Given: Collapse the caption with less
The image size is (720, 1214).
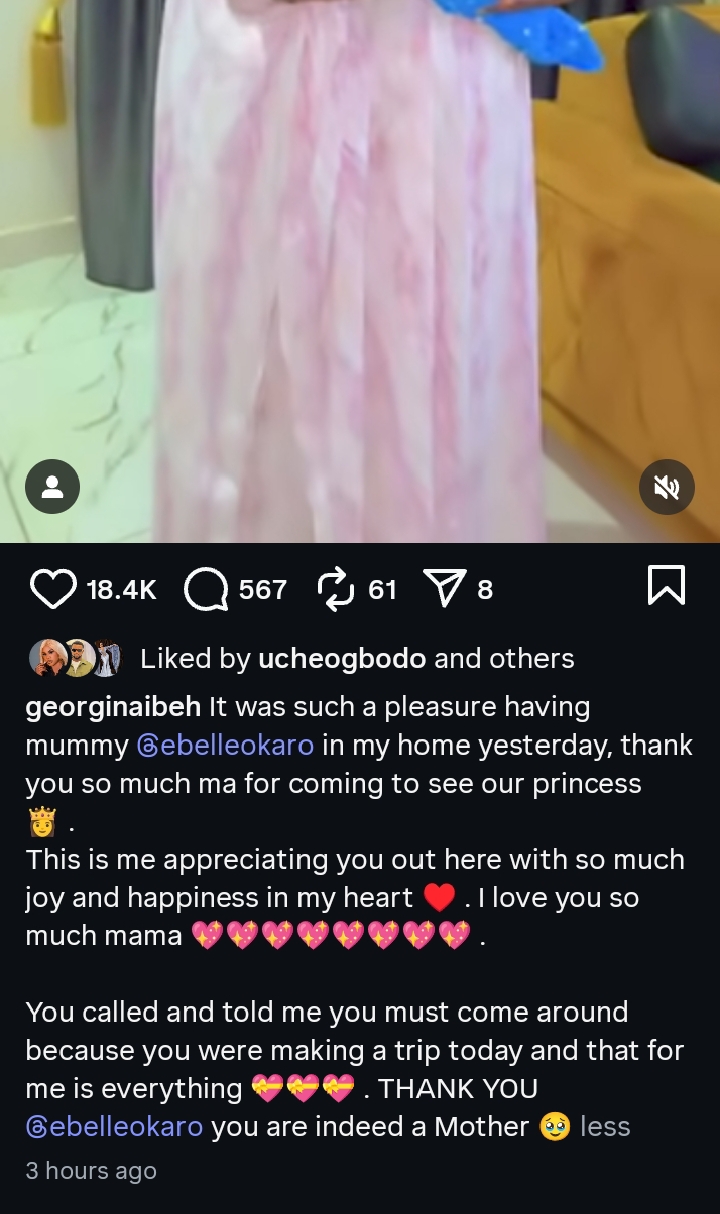Looking at the screenshot, I should 605,1127.
